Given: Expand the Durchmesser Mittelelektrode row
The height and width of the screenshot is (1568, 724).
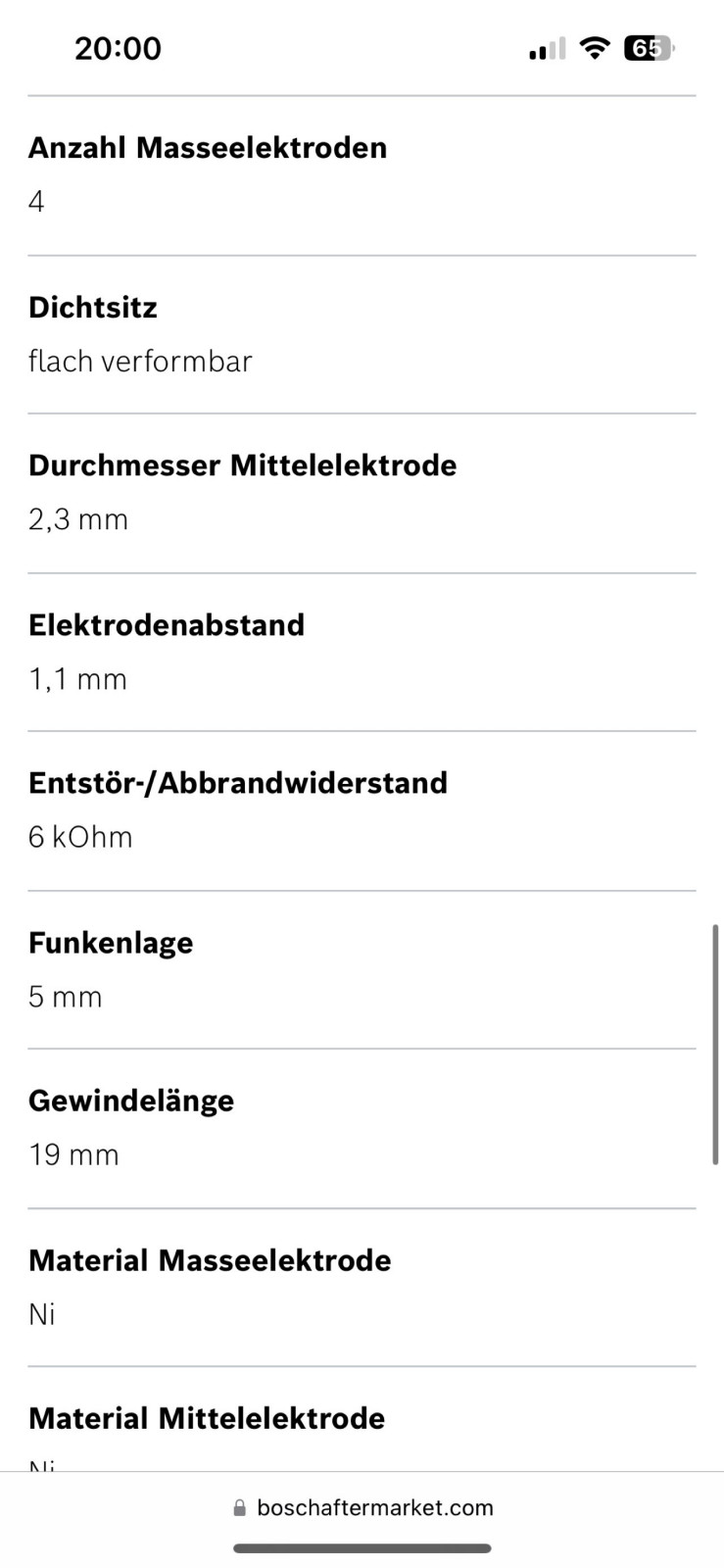Looking at the screenshot, I should point(243,465).
